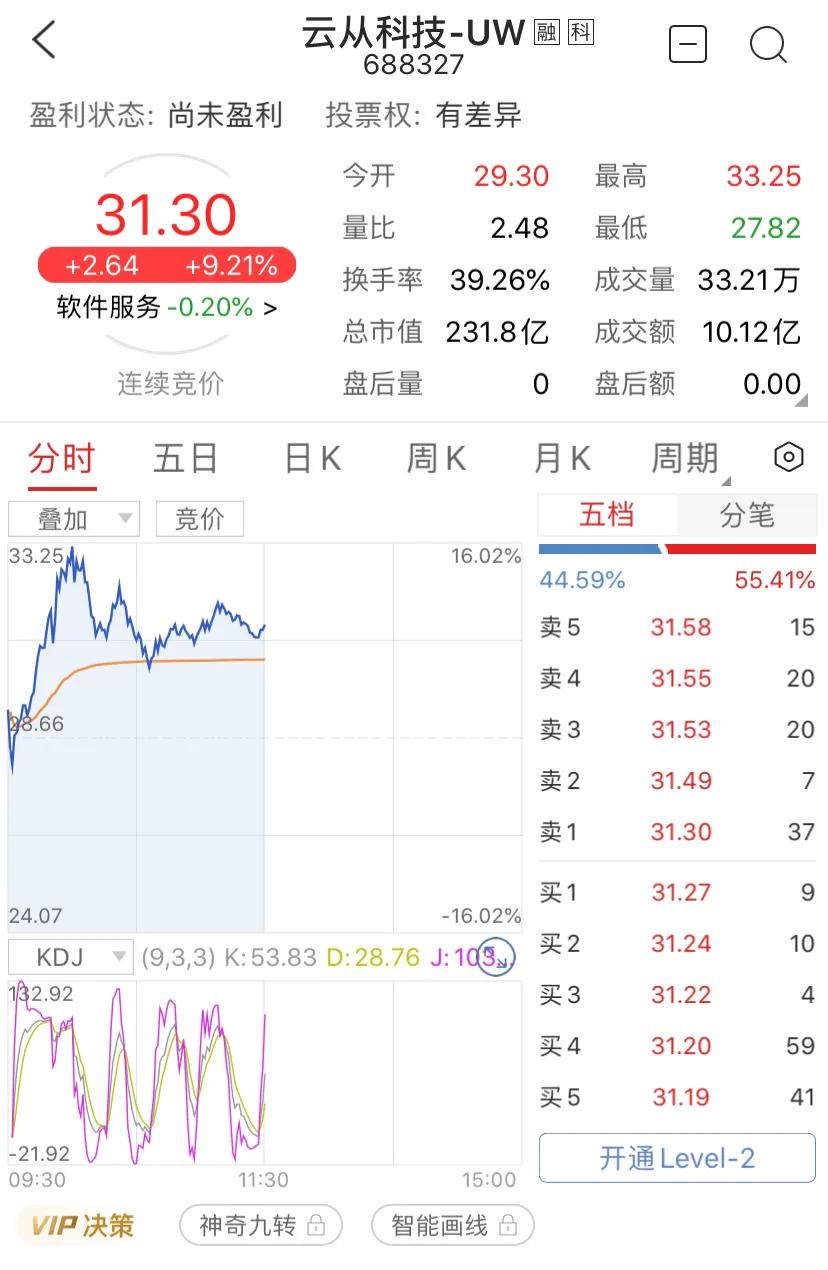Click the 开通 Level-2 button
This screenshot has width=828, height=1270.
[x=676, y=1157]
